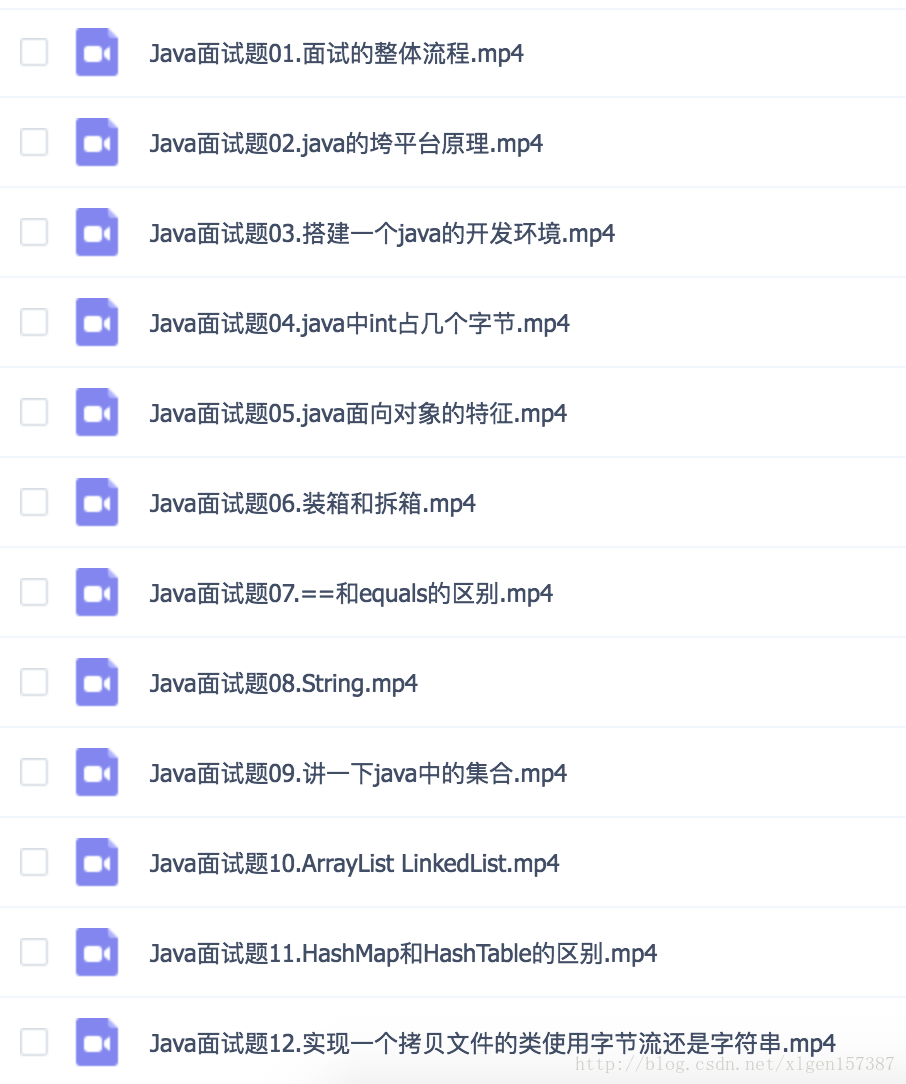Click the video icon for Java面试题01
The height and width of the screenshot is (1084, 906).
pos(96,52)
